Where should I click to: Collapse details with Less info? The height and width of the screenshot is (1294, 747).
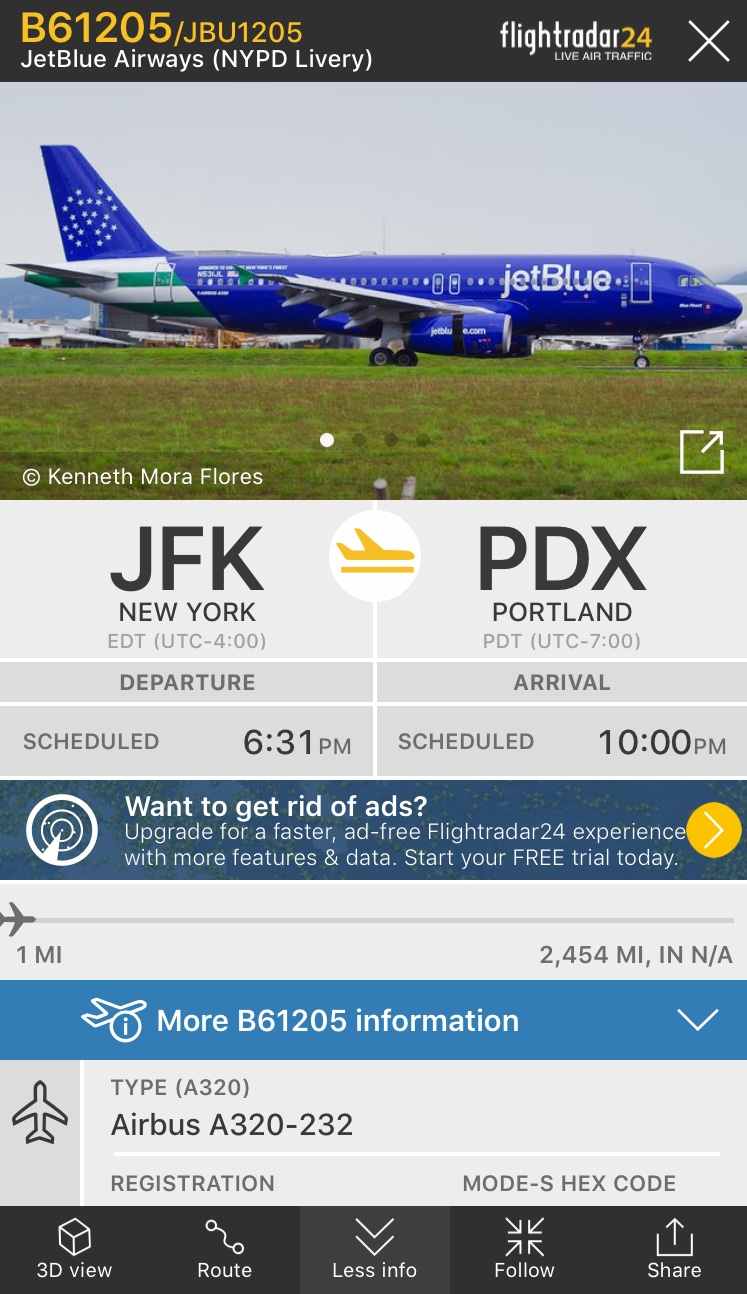(374, 1250)
